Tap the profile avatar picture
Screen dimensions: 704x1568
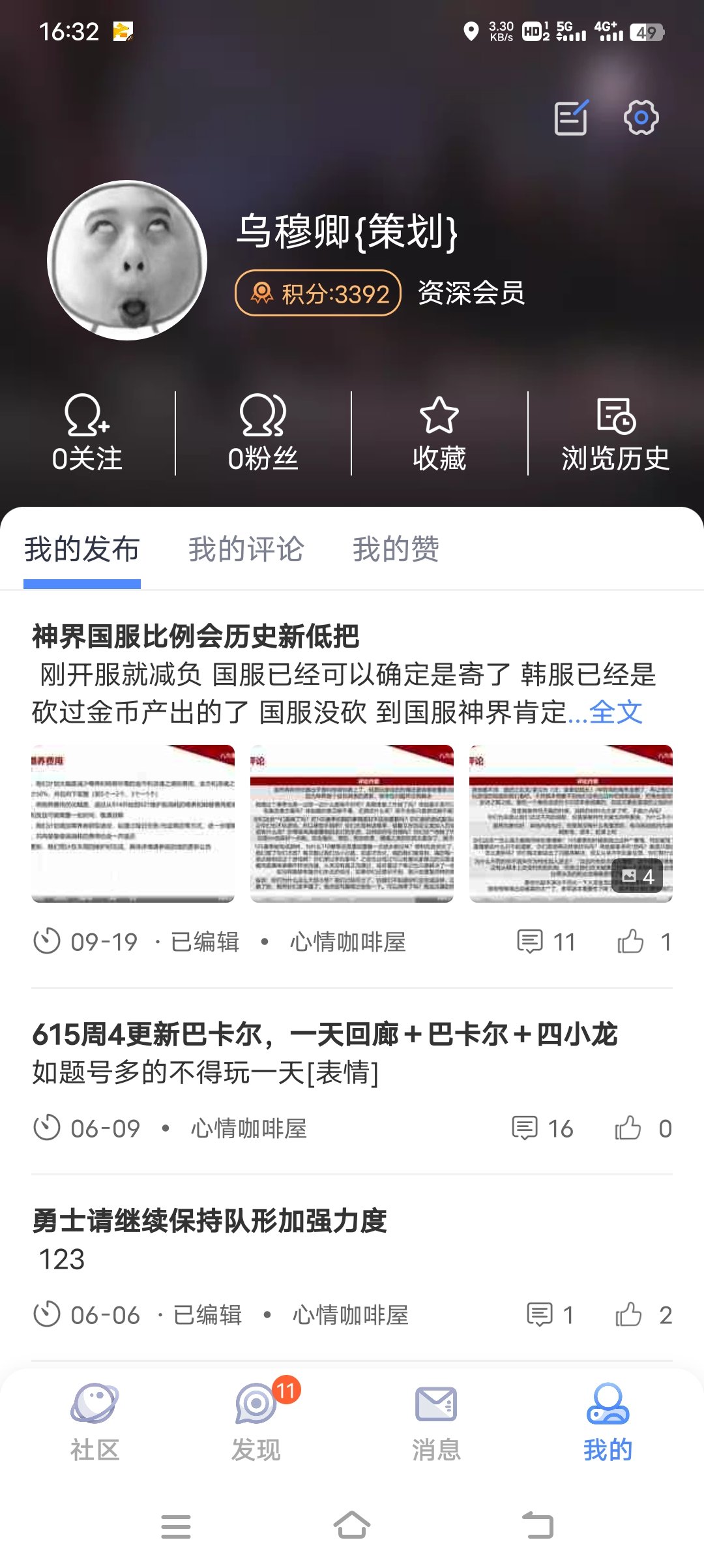[127, 260]
